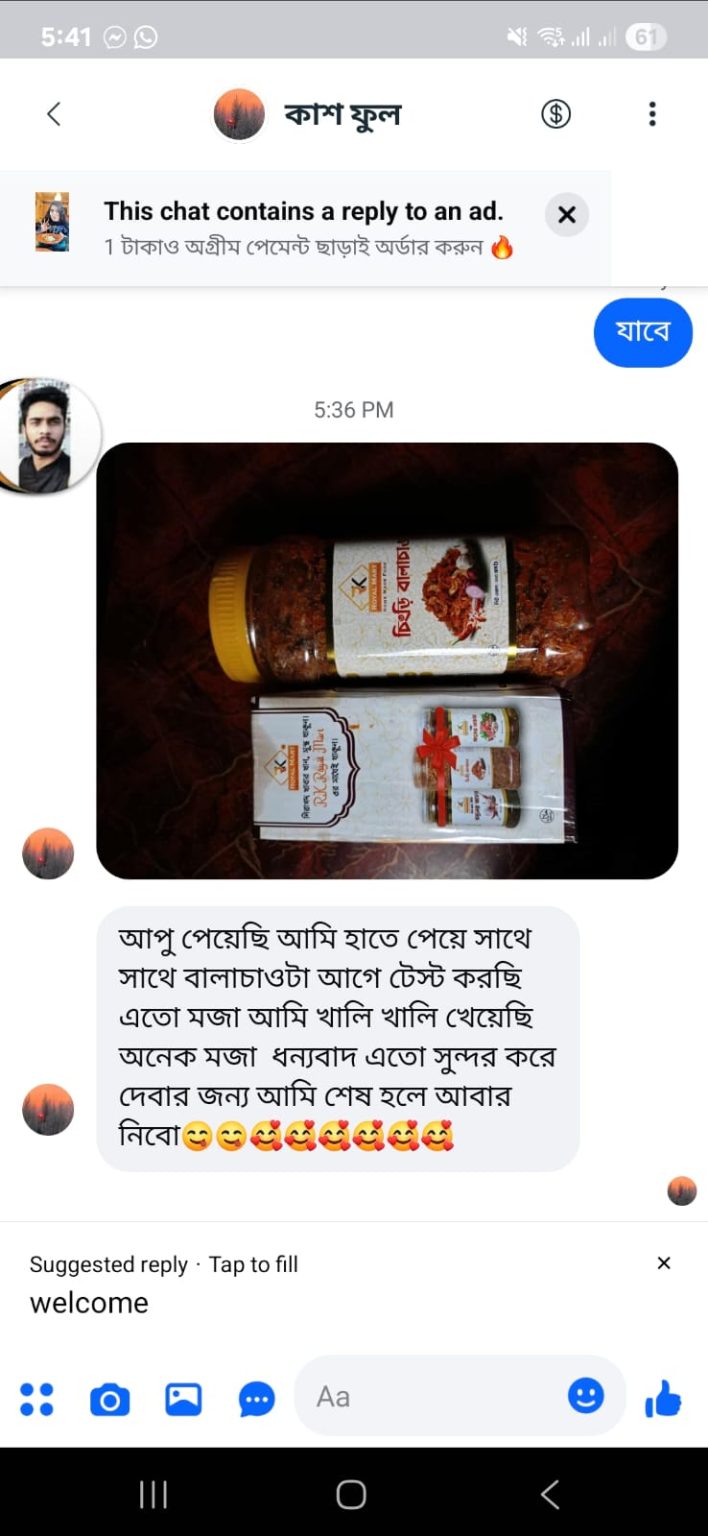Open the emoji picker
The image size is (708, 1536).
tap(586, 1395)
